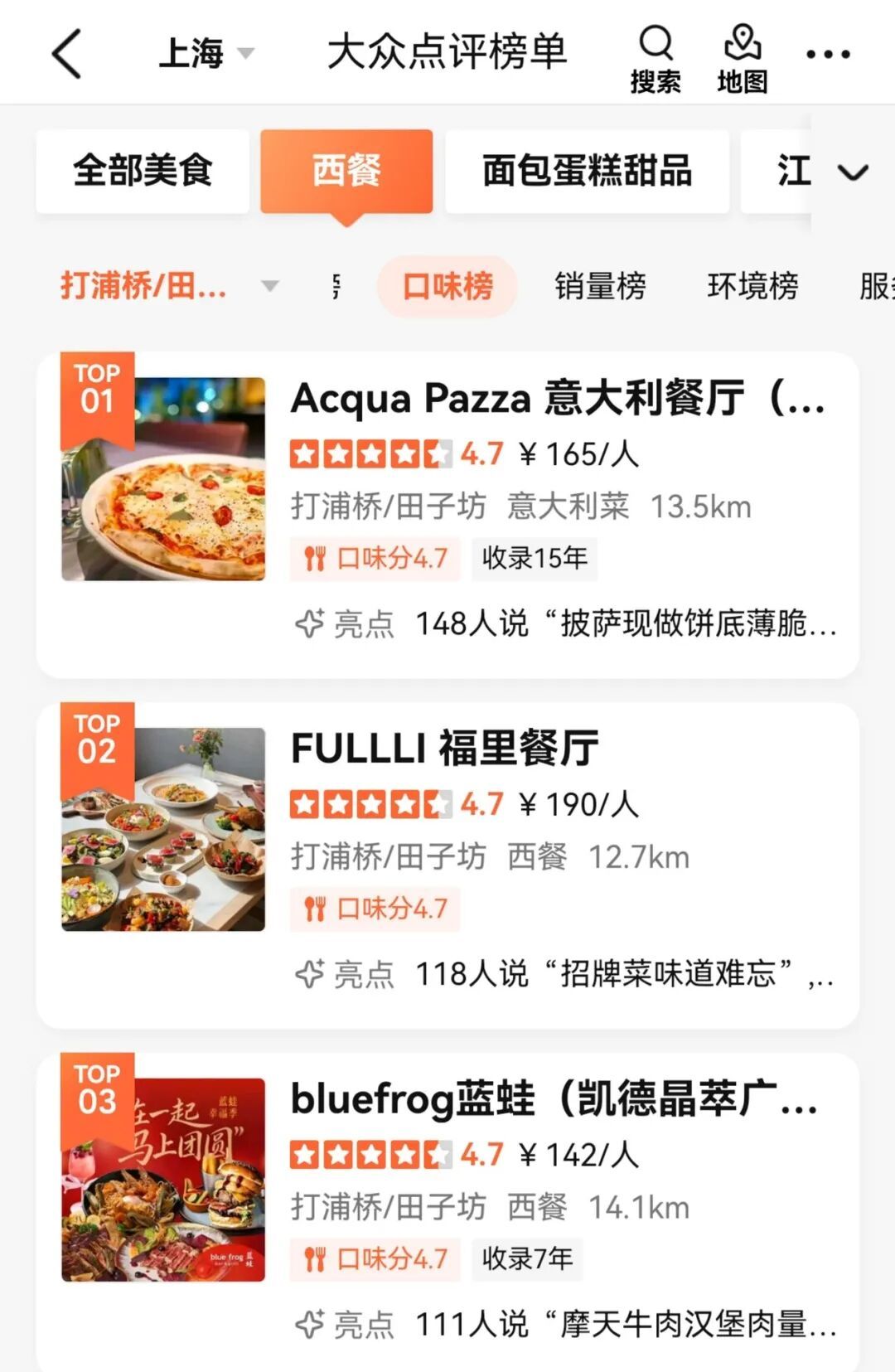
Task: Open bluefrog蓝蛙 restaurant listing
Action: [554, 1099]
